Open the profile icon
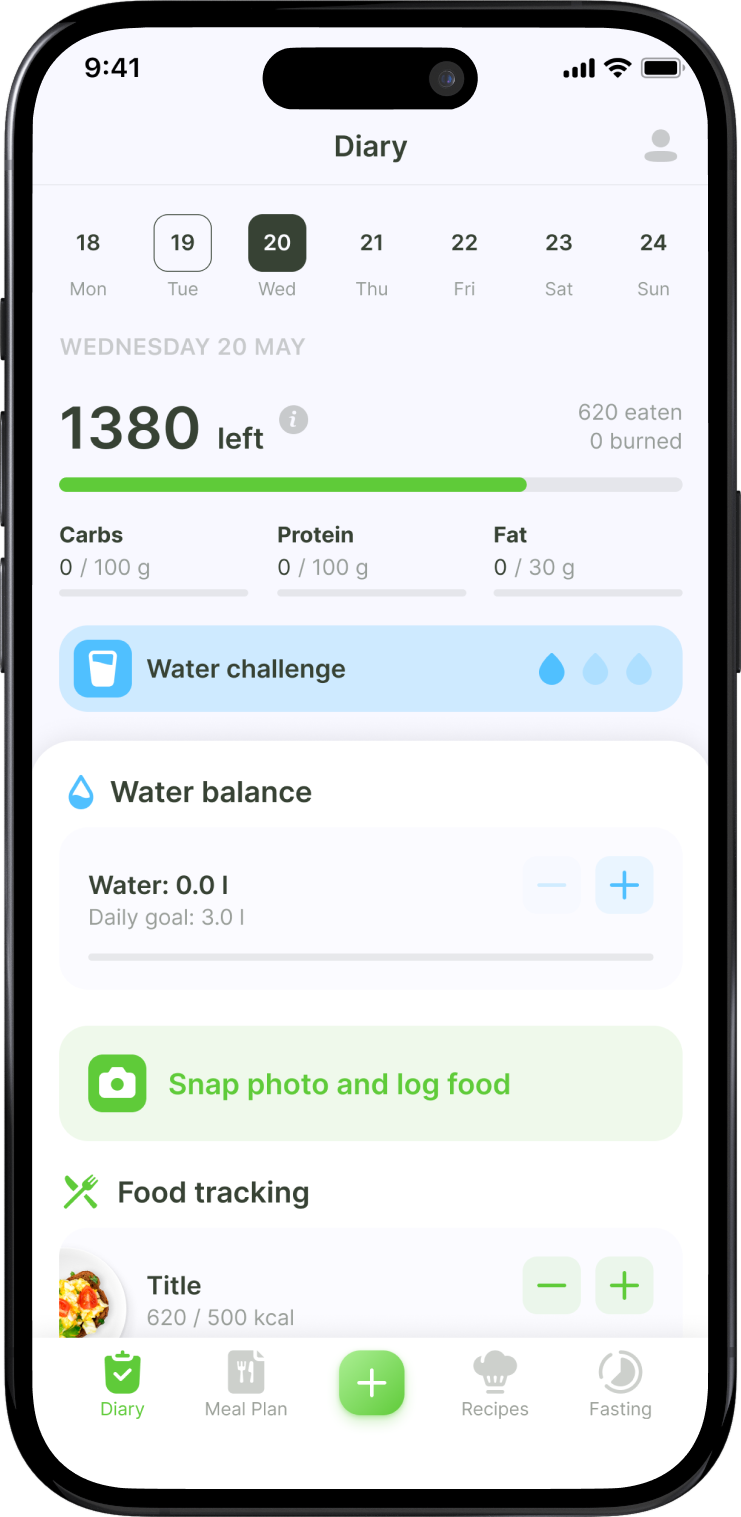Image resolution: width=741 pixels, height=1517 pixels. coord(660,146)
